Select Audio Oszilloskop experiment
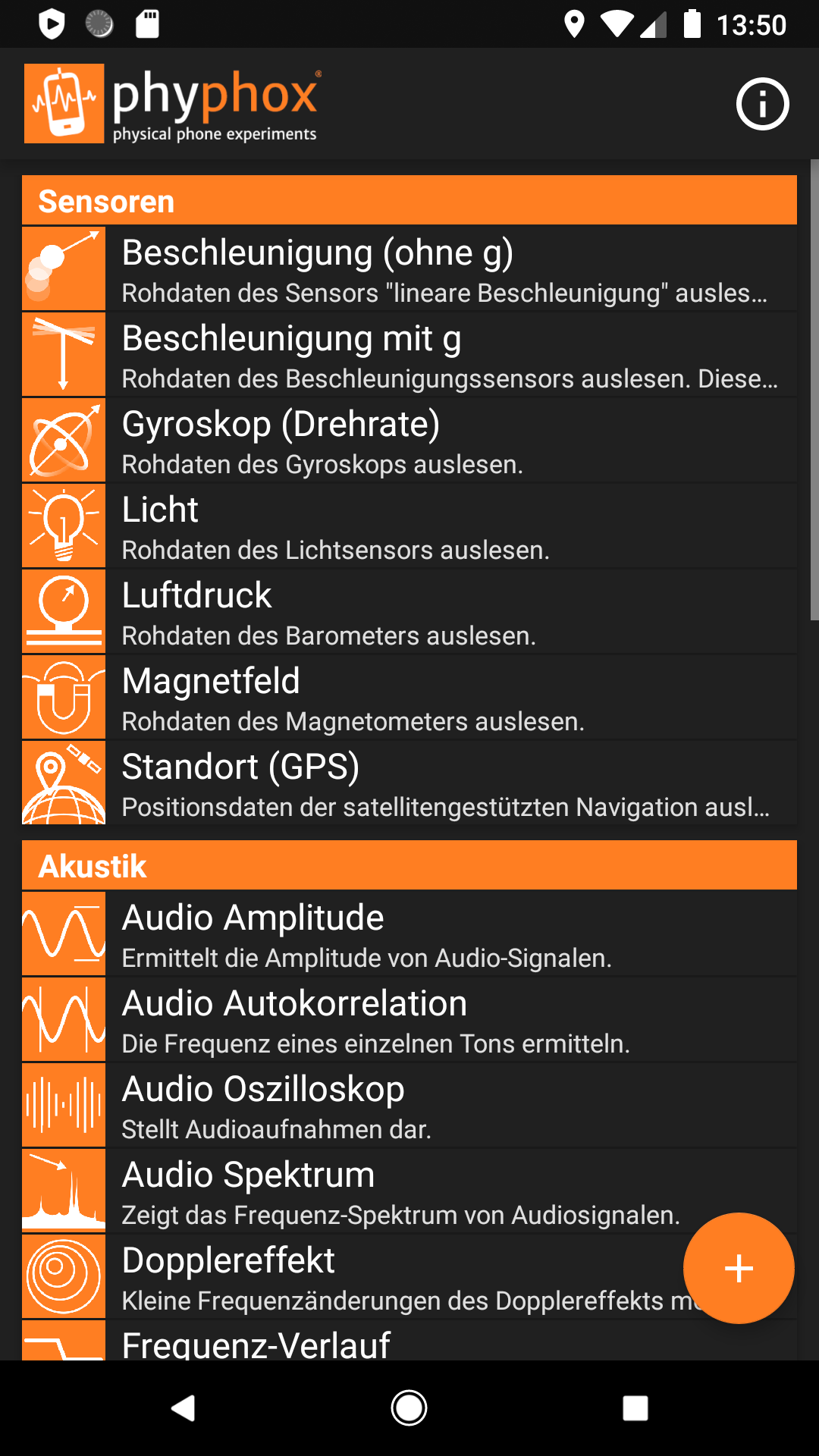Screen dimensions: 819x1456 pyautogui.click(x=409, y=1105)
